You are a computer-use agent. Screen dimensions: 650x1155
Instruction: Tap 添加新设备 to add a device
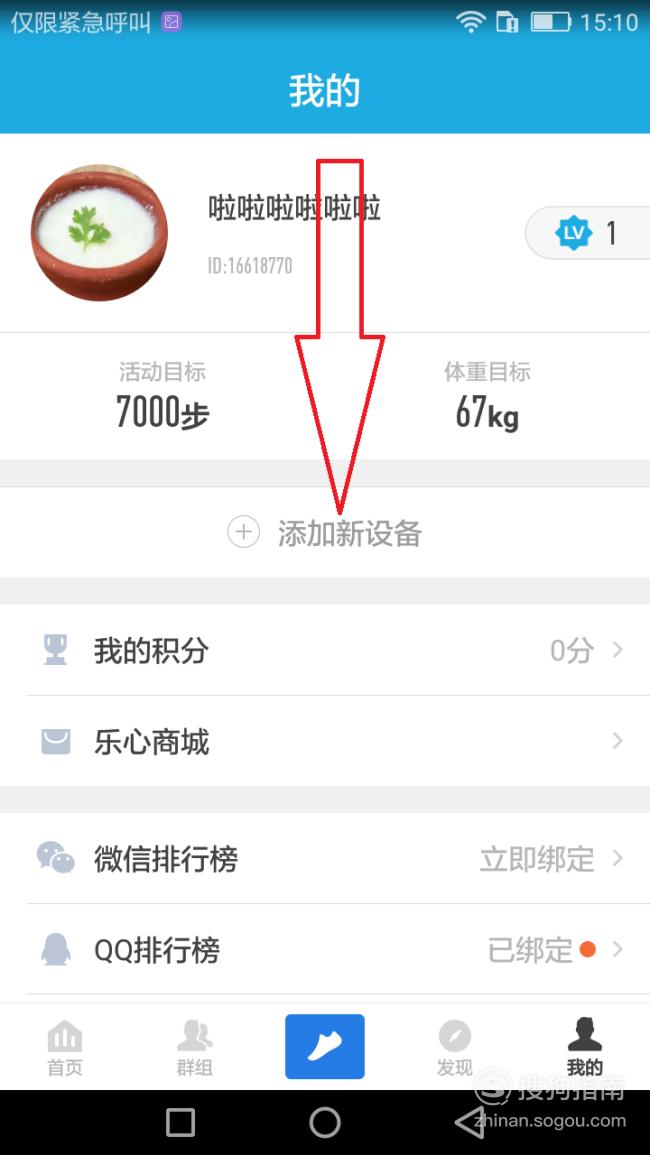click(x=325, y=533)
